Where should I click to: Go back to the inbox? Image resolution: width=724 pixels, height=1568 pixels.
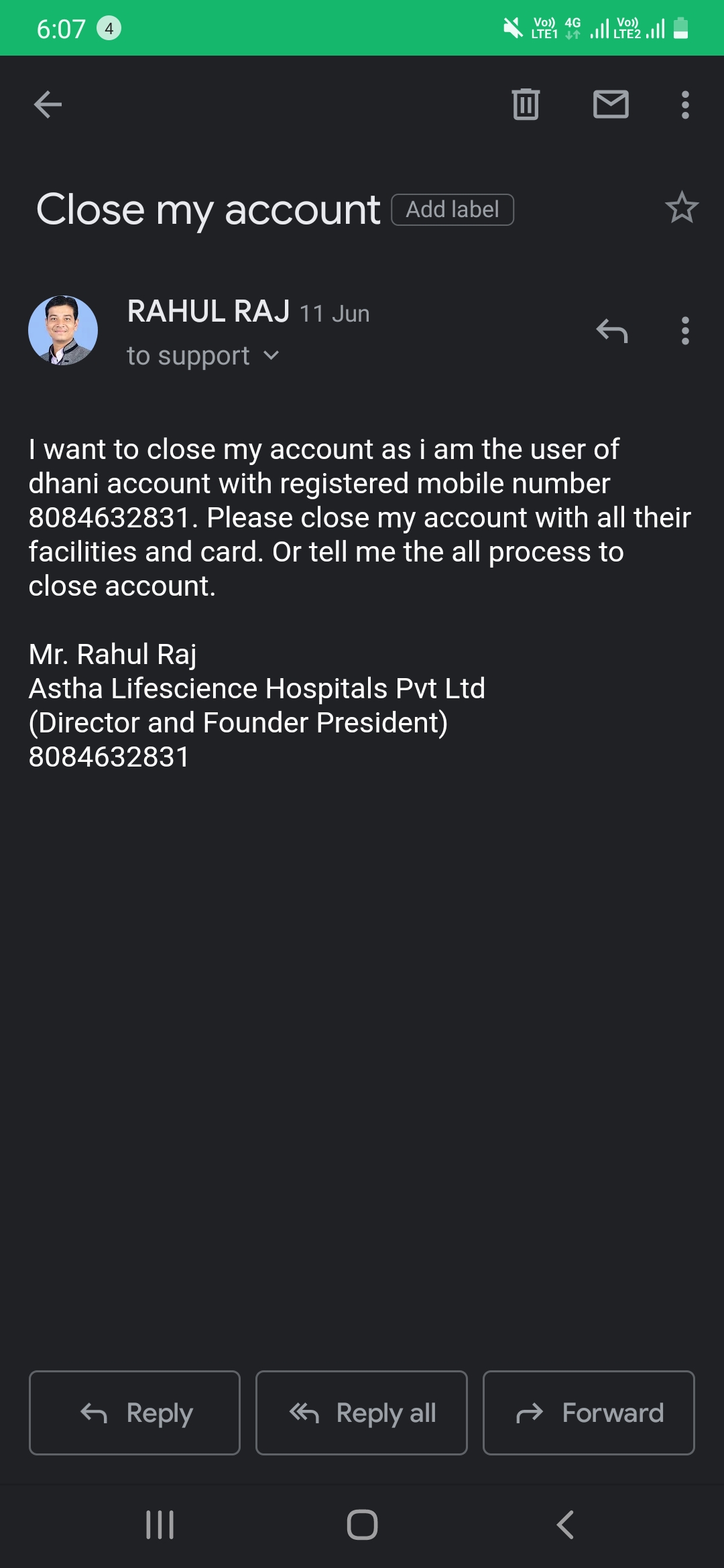pyautogui.click(x=48, y=105)
